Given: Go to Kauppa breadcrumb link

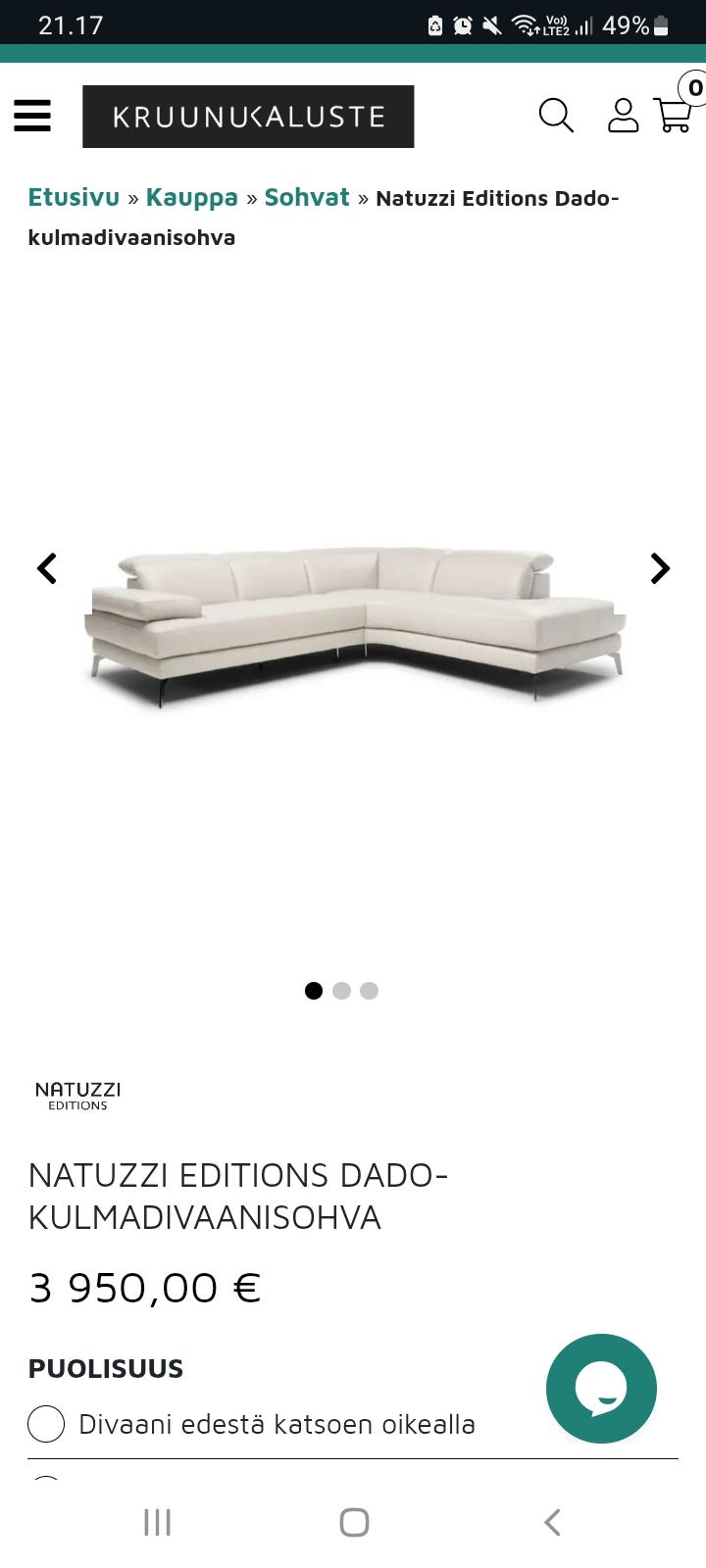Looking at the screenshot, I should tap(192, 197).
